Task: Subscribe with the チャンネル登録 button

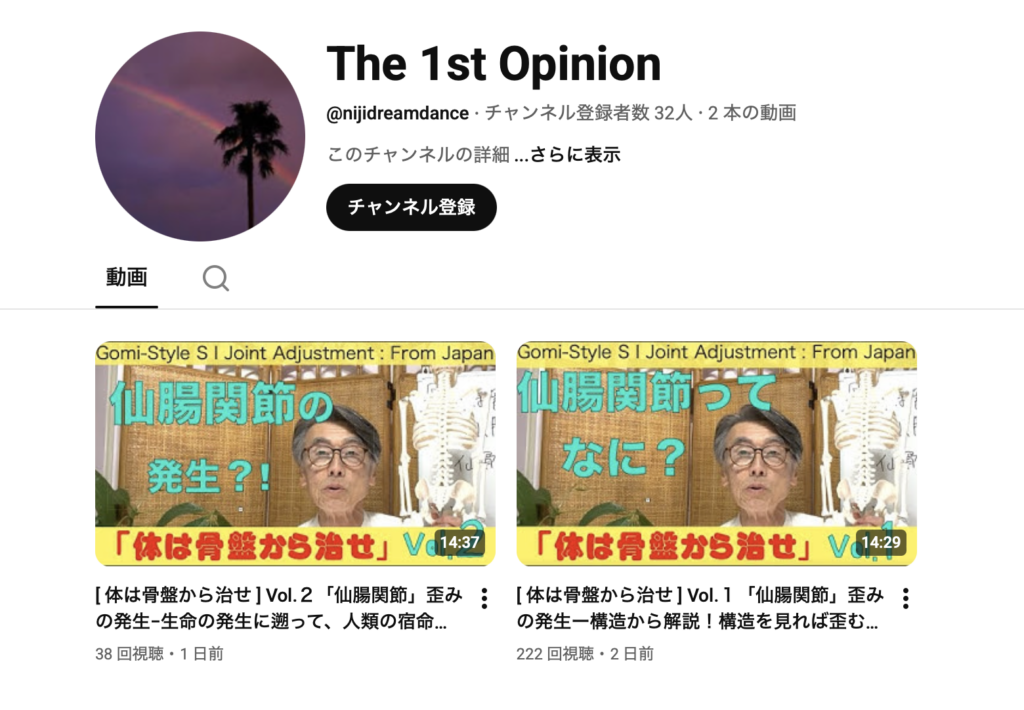Action: click(411, 207)
